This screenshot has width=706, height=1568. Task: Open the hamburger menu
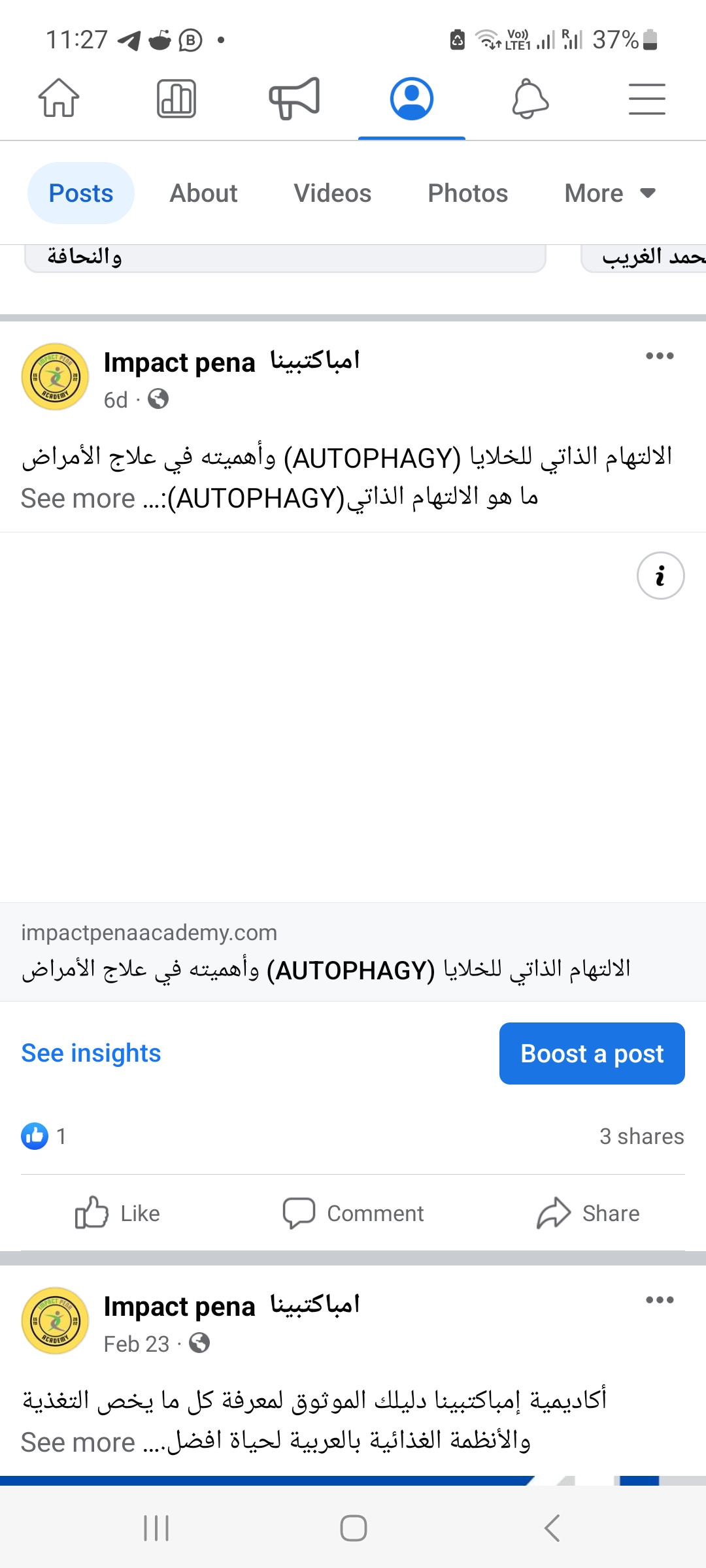click(x=647, y=99)
